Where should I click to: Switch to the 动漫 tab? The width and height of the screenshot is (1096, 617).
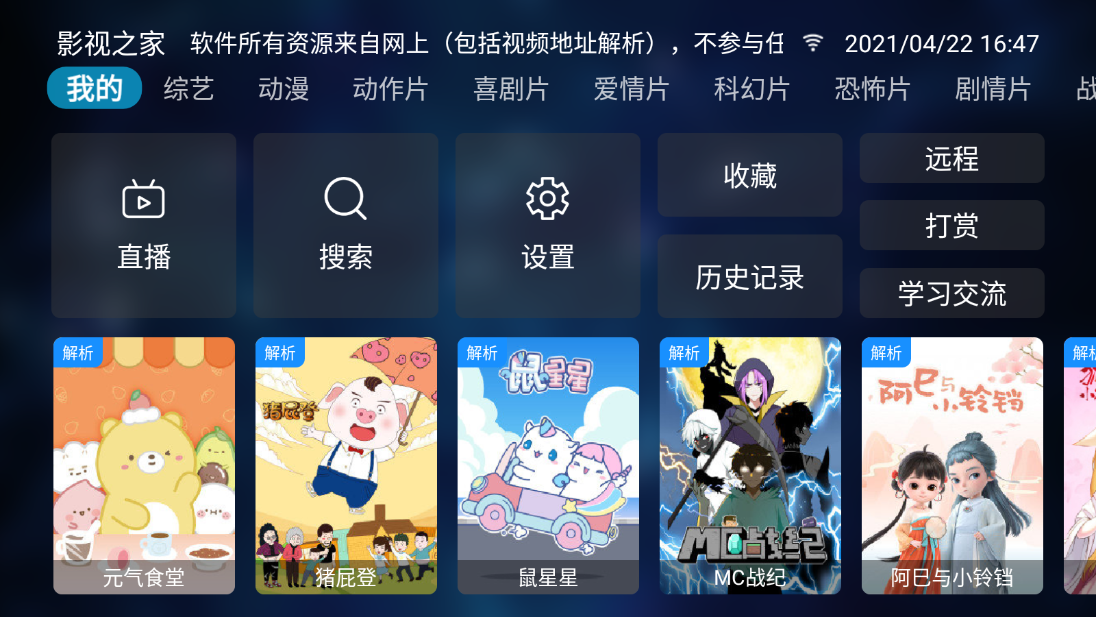[x=283, y=89]
